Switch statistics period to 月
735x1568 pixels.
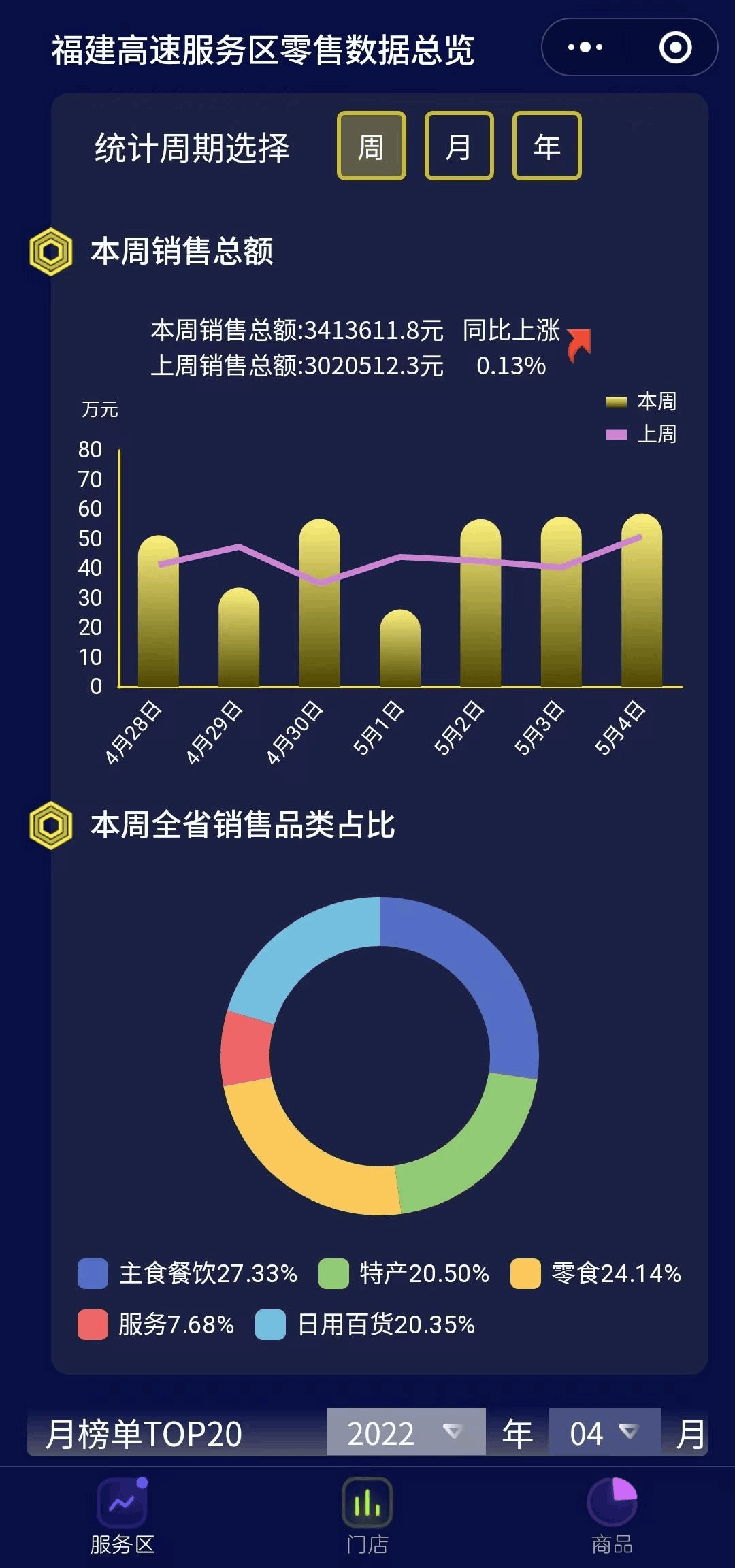[459, 146]
